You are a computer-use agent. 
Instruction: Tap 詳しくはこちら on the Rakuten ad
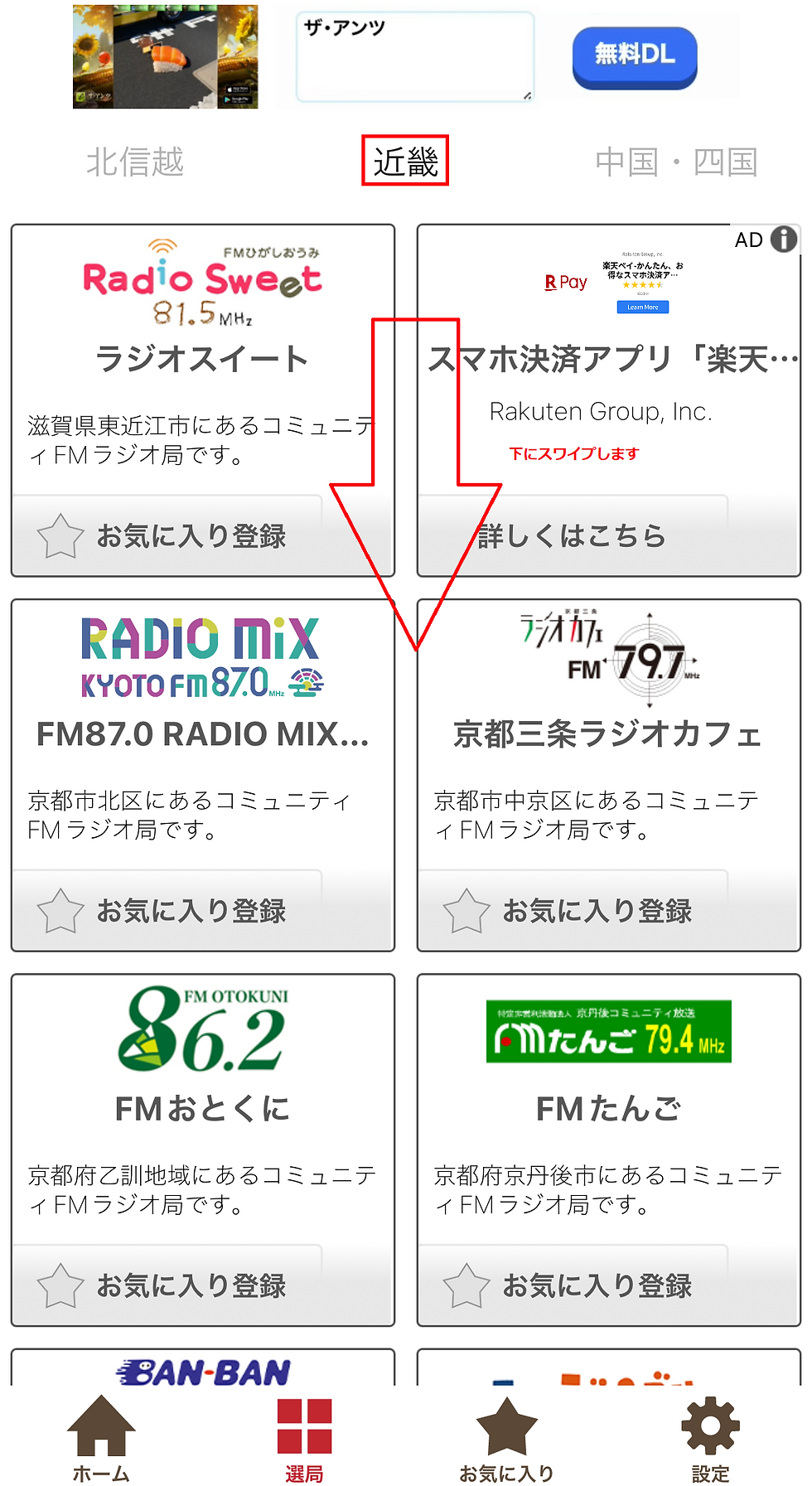[x=572, y=536]
